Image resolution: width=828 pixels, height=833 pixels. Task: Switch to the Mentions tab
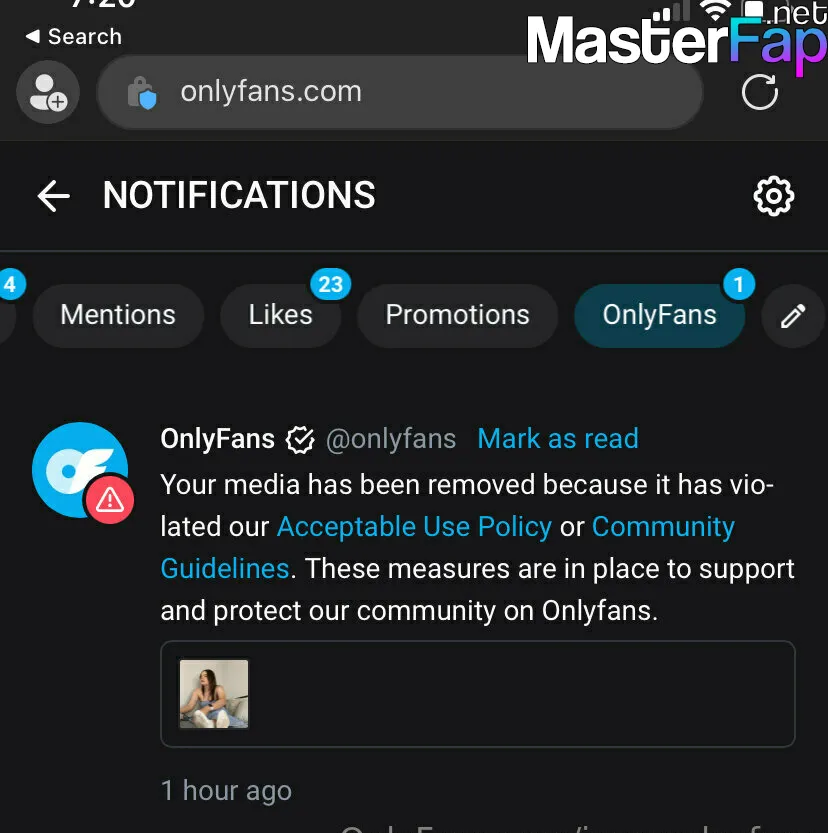118,315
